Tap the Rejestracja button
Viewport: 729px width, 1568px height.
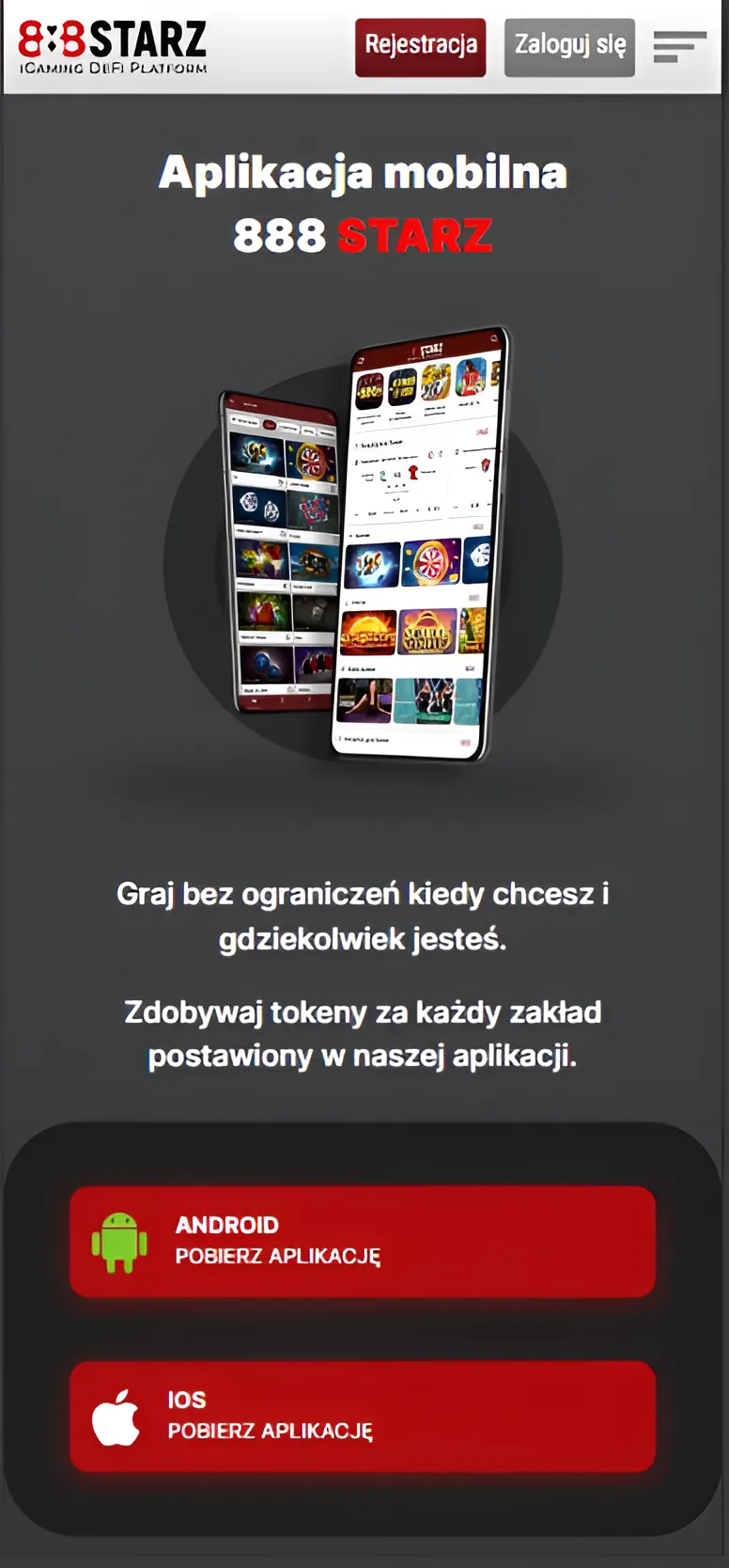pyautogui.click(x=420, y=47)
